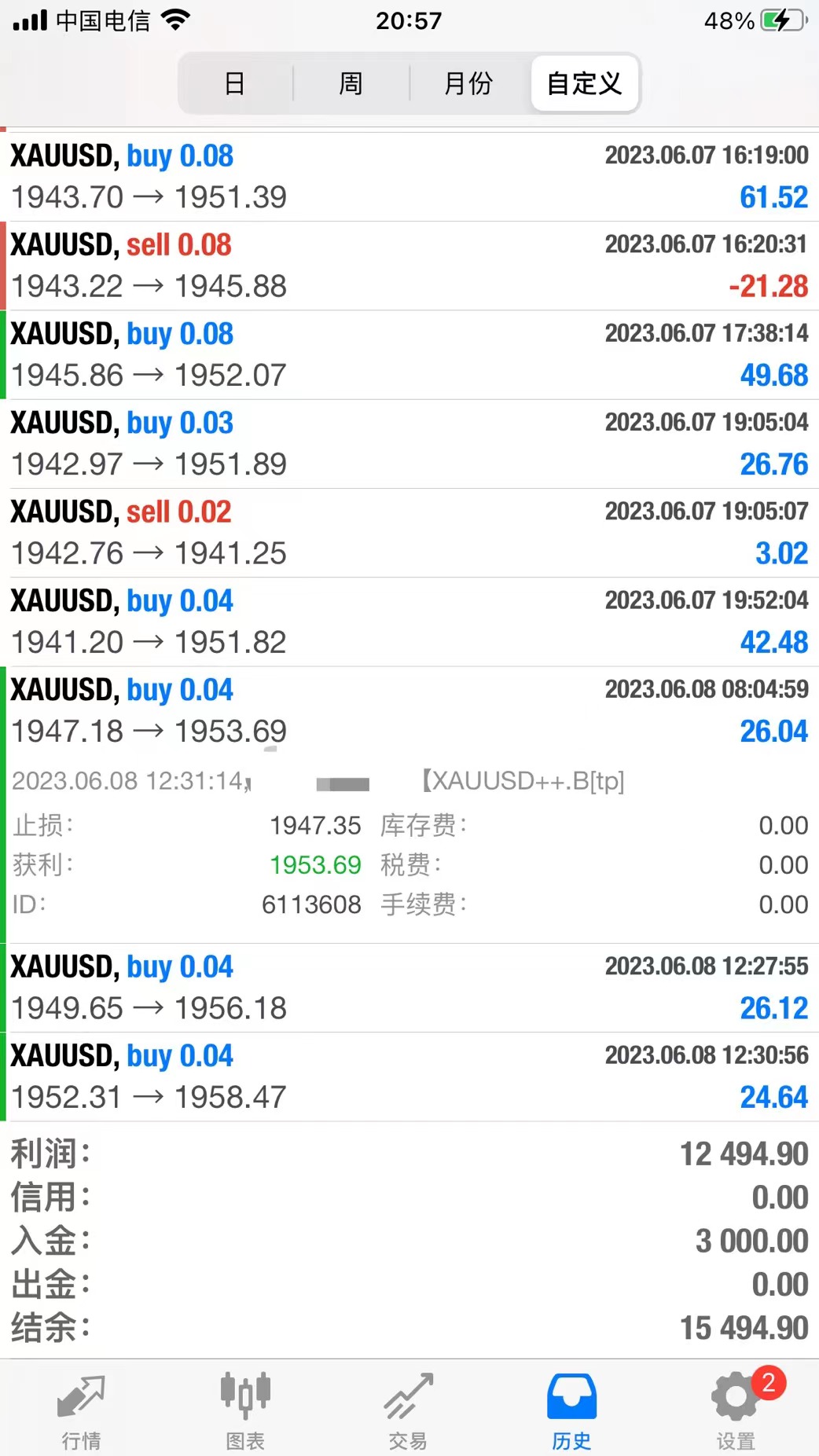Viewport: 819px width, 1456px height.
Task: Expand the buy 0.04 trade at 19:52:04
Action: point(409,621)
